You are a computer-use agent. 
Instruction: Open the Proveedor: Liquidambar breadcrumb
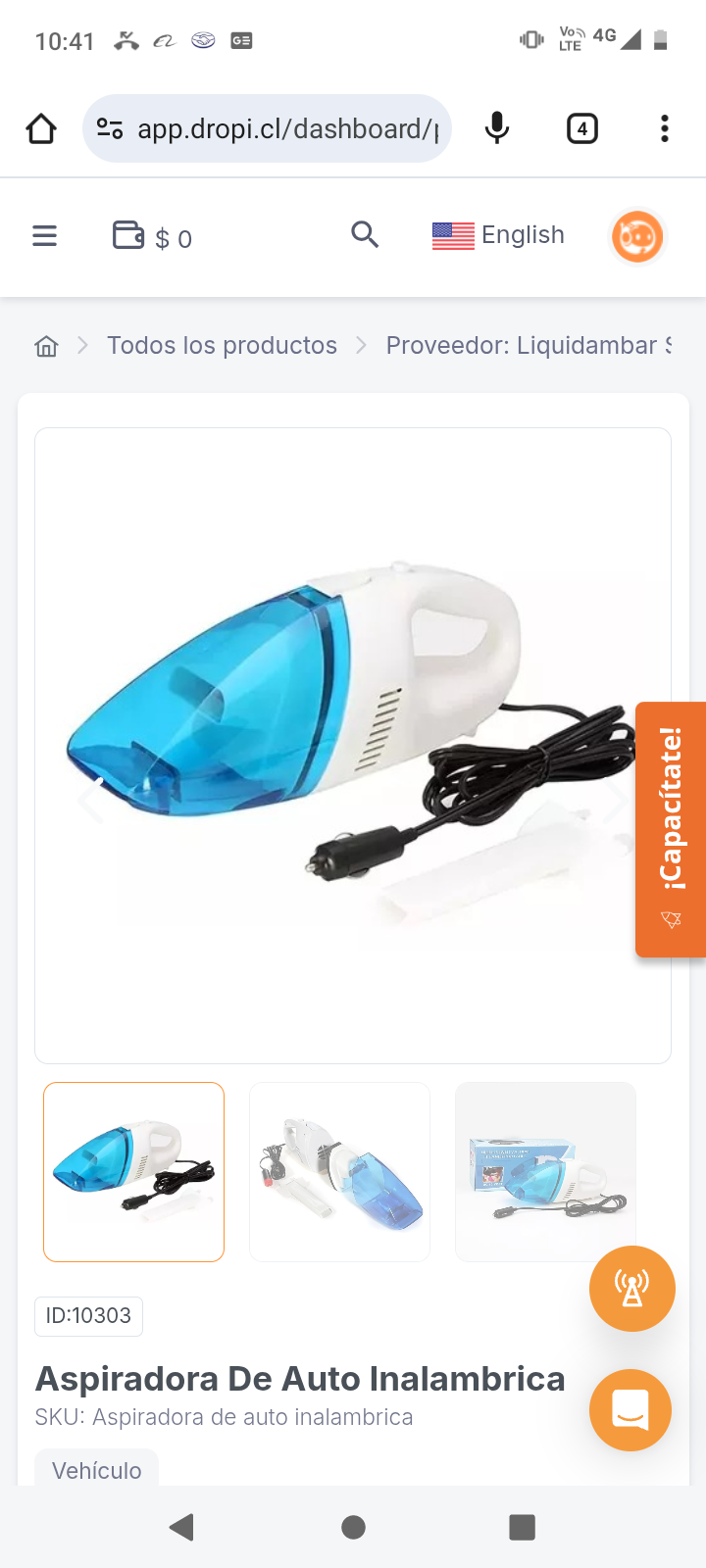pos(528,346)
